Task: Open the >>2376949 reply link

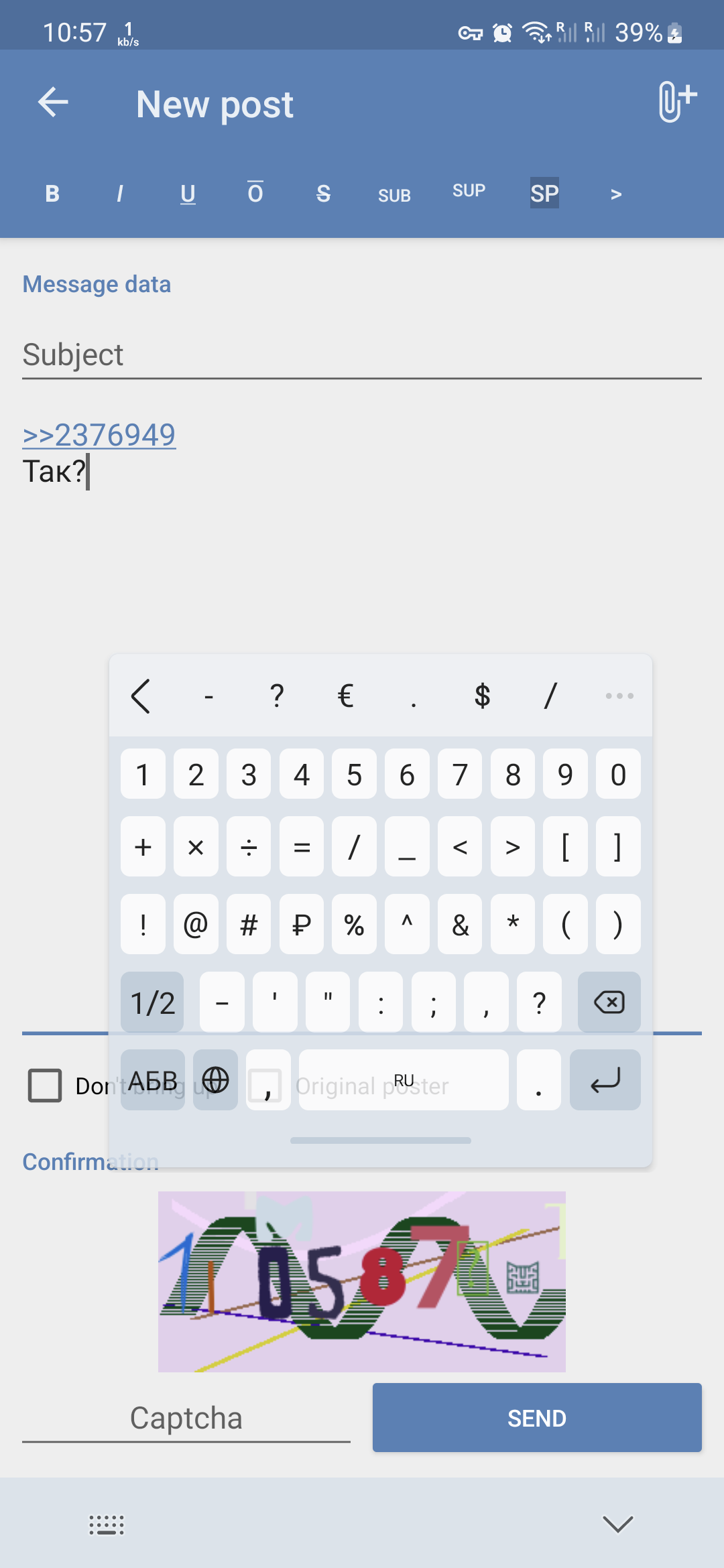Action: point(99,435)
